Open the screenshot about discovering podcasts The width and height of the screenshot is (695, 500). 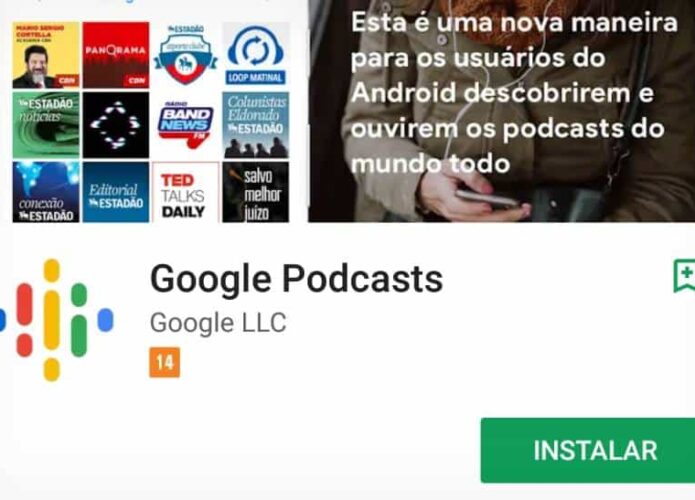[500, 110]
